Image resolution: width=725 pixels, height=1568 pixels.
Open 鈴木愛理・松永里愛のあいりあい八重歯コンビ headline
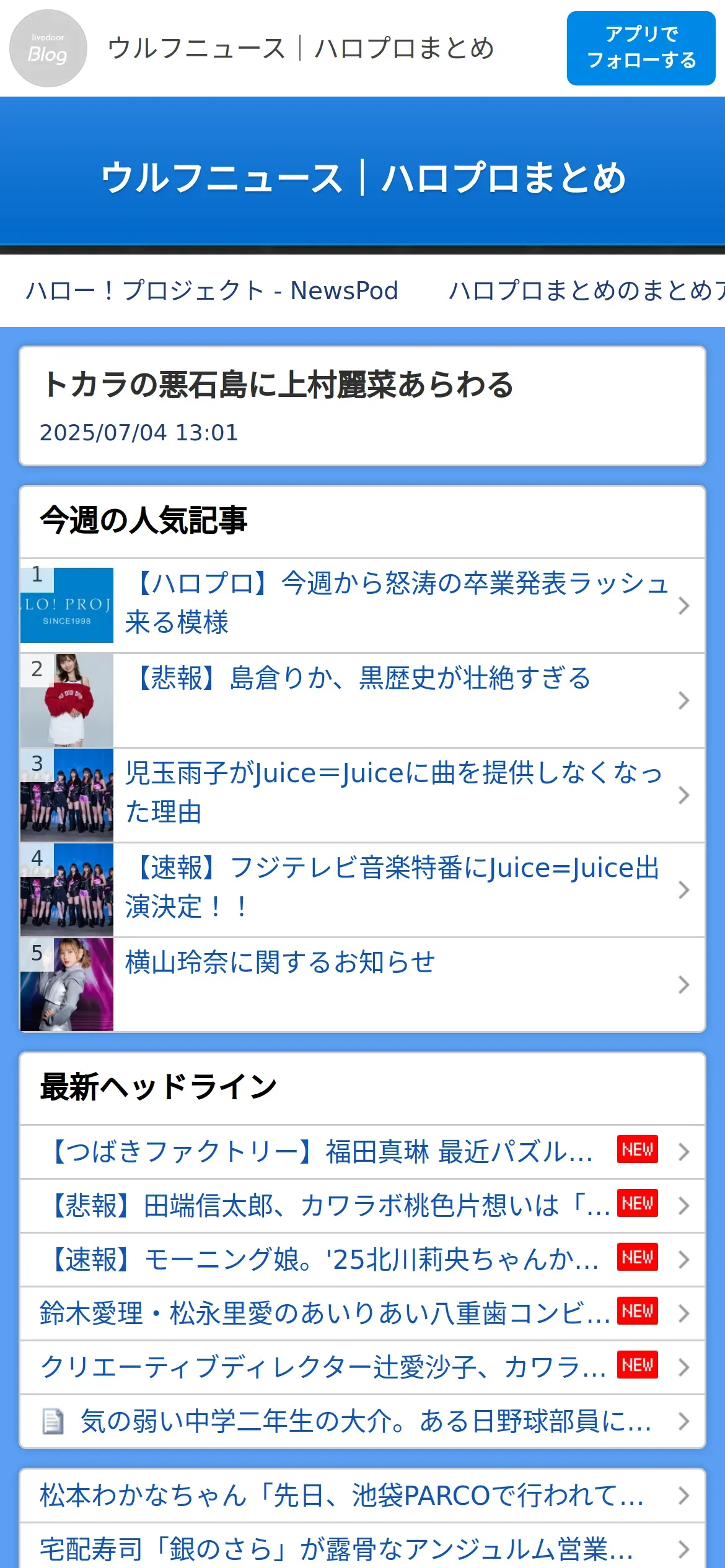tap(325, 1313)
